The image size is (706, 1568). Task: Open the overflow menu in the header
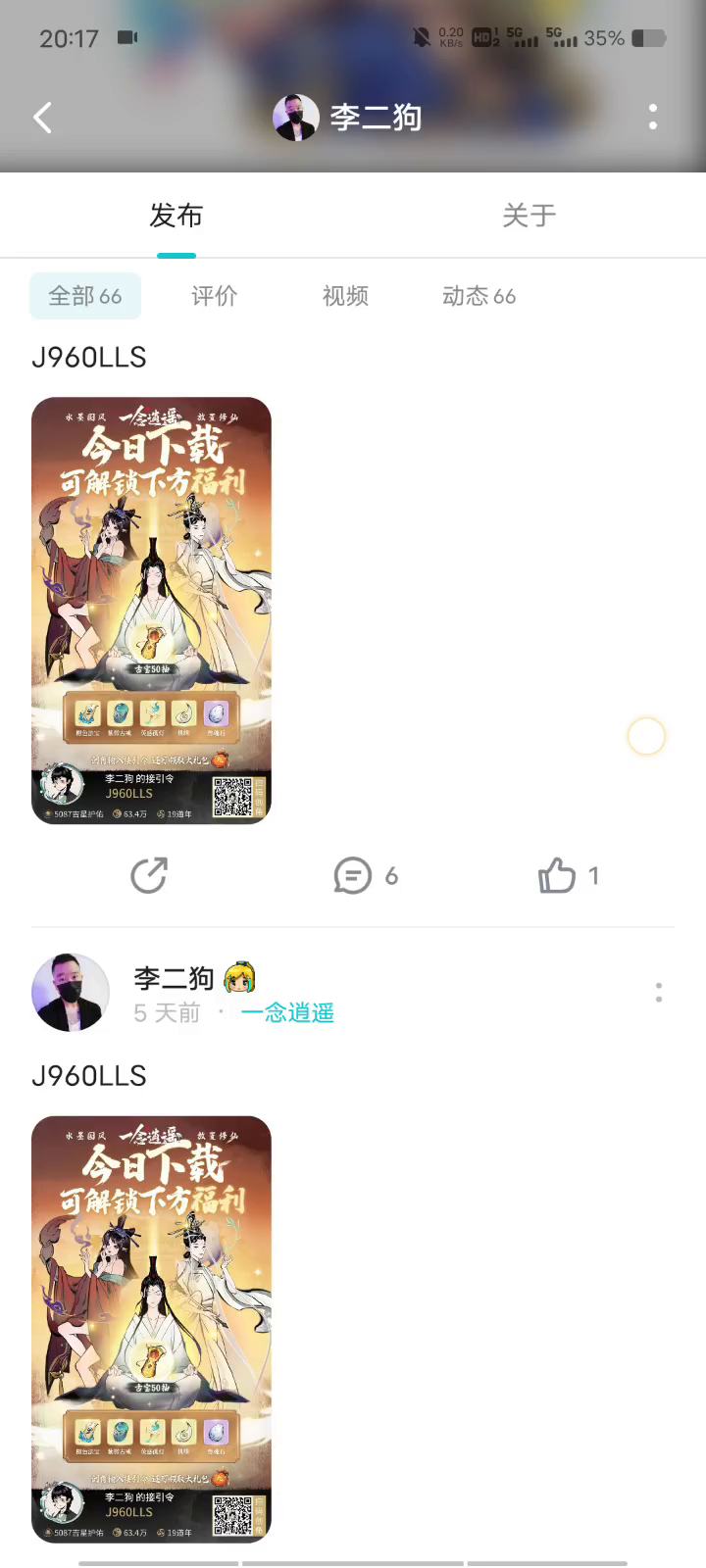point(653,118)
